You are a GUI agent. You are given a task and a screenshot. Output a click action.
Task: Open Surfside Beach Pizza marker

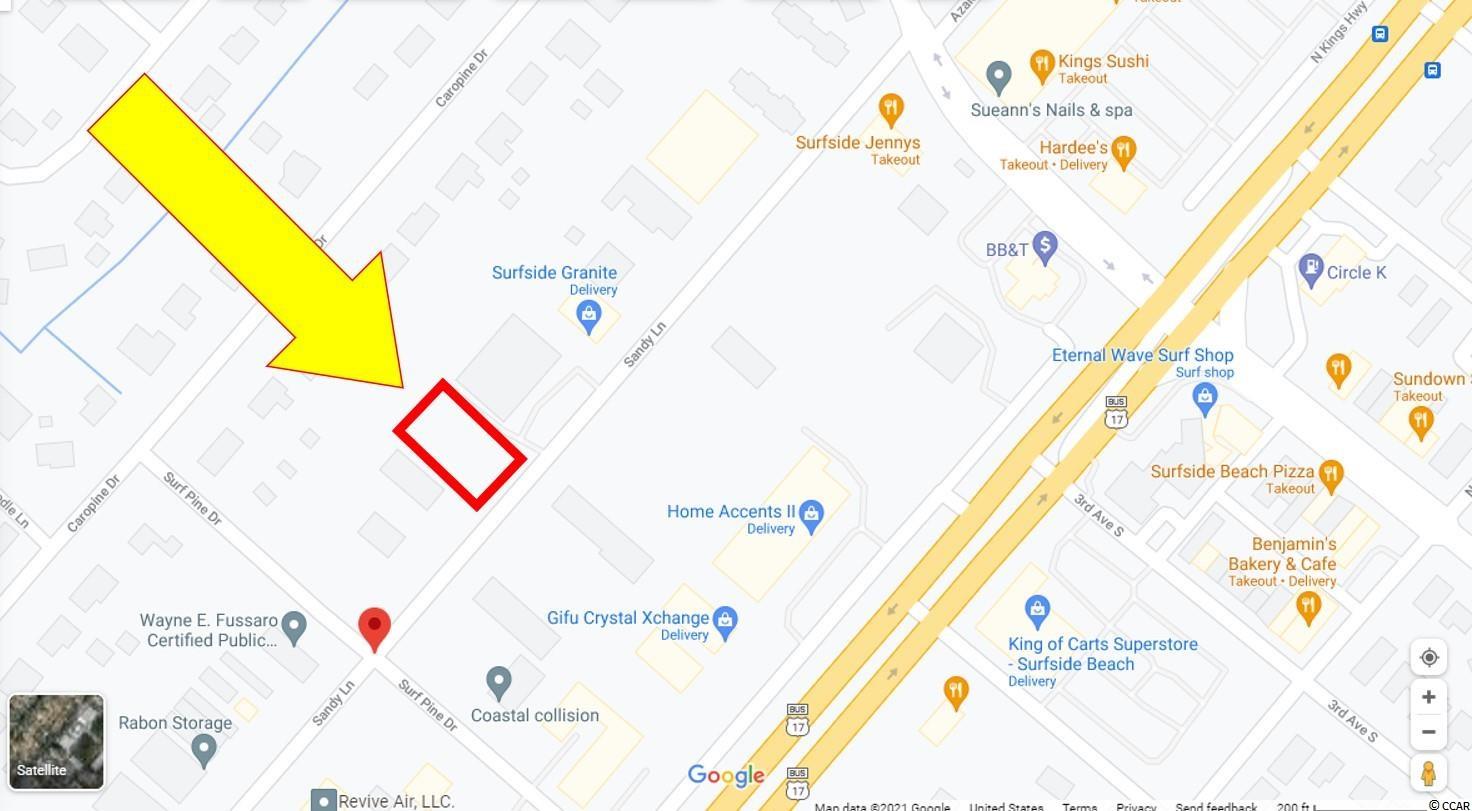click(x=1330, y=475)
